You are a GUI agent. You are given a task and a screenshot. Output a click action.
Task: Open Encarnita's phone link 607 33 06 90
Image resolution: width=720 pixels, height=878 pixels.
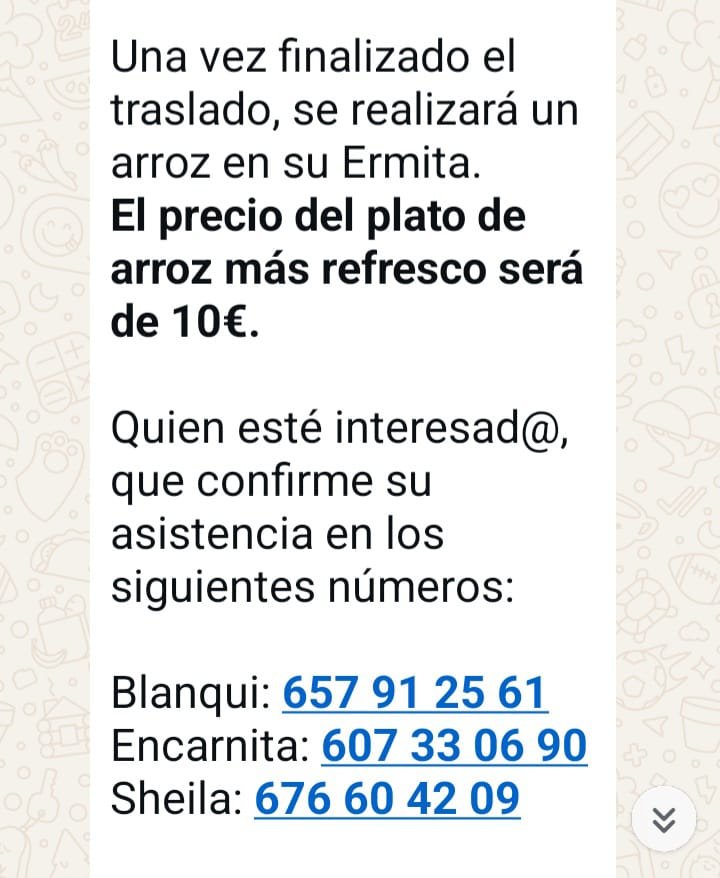click(454, 746)
